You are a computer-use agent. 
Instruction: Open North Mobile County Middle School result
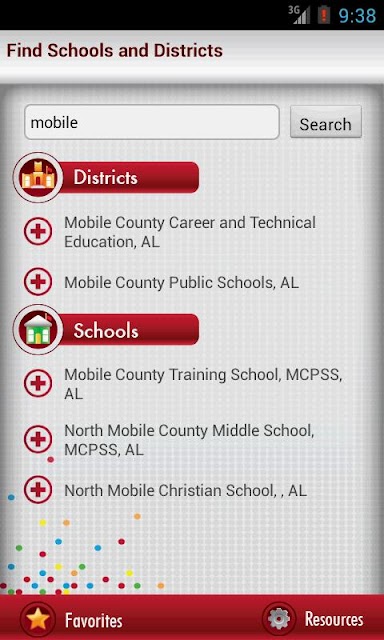point(189,440)
